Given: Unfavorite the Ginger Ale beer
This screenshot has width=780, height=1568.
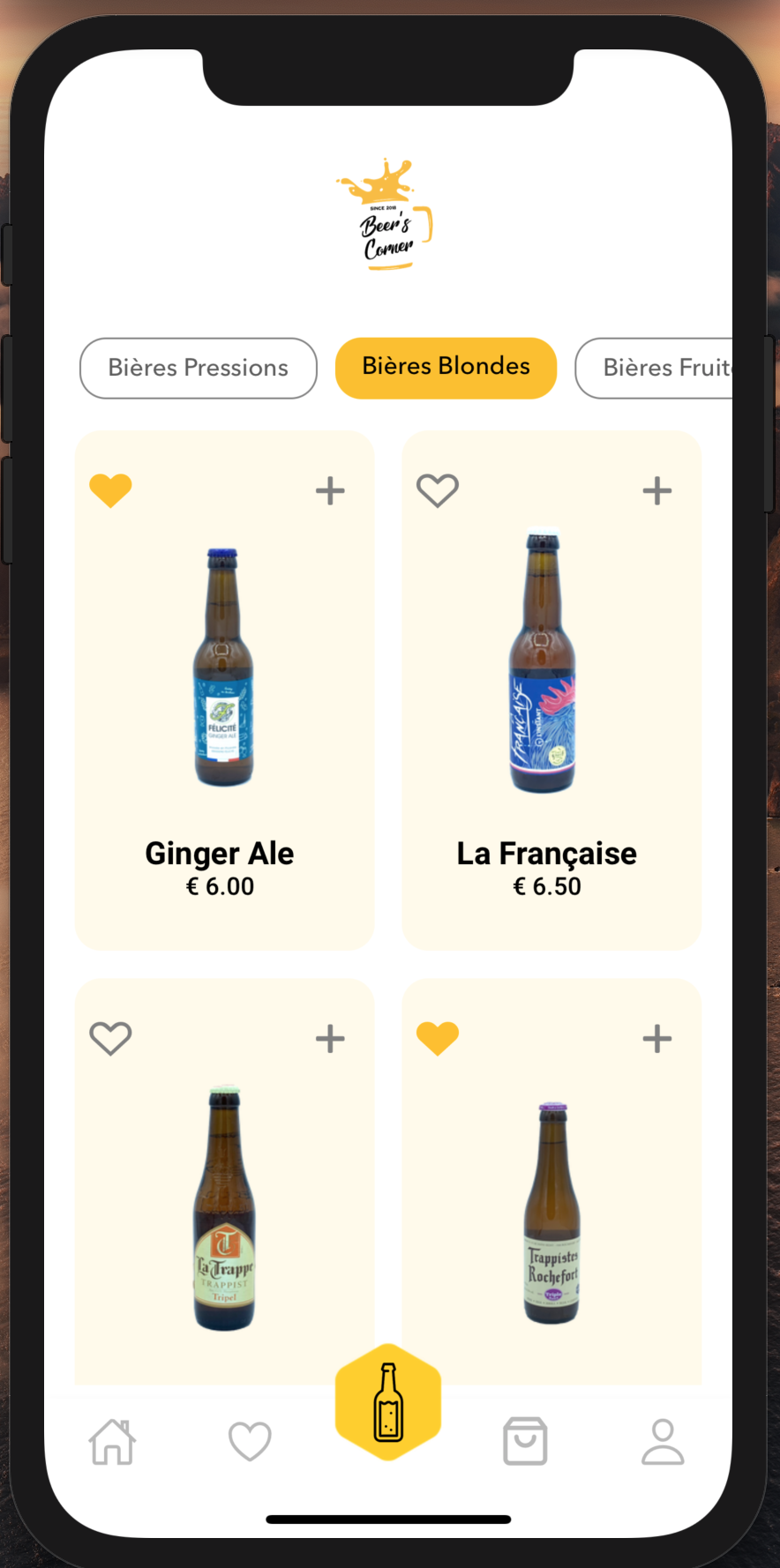Looking at the screenshot, I should pos(111,490).
